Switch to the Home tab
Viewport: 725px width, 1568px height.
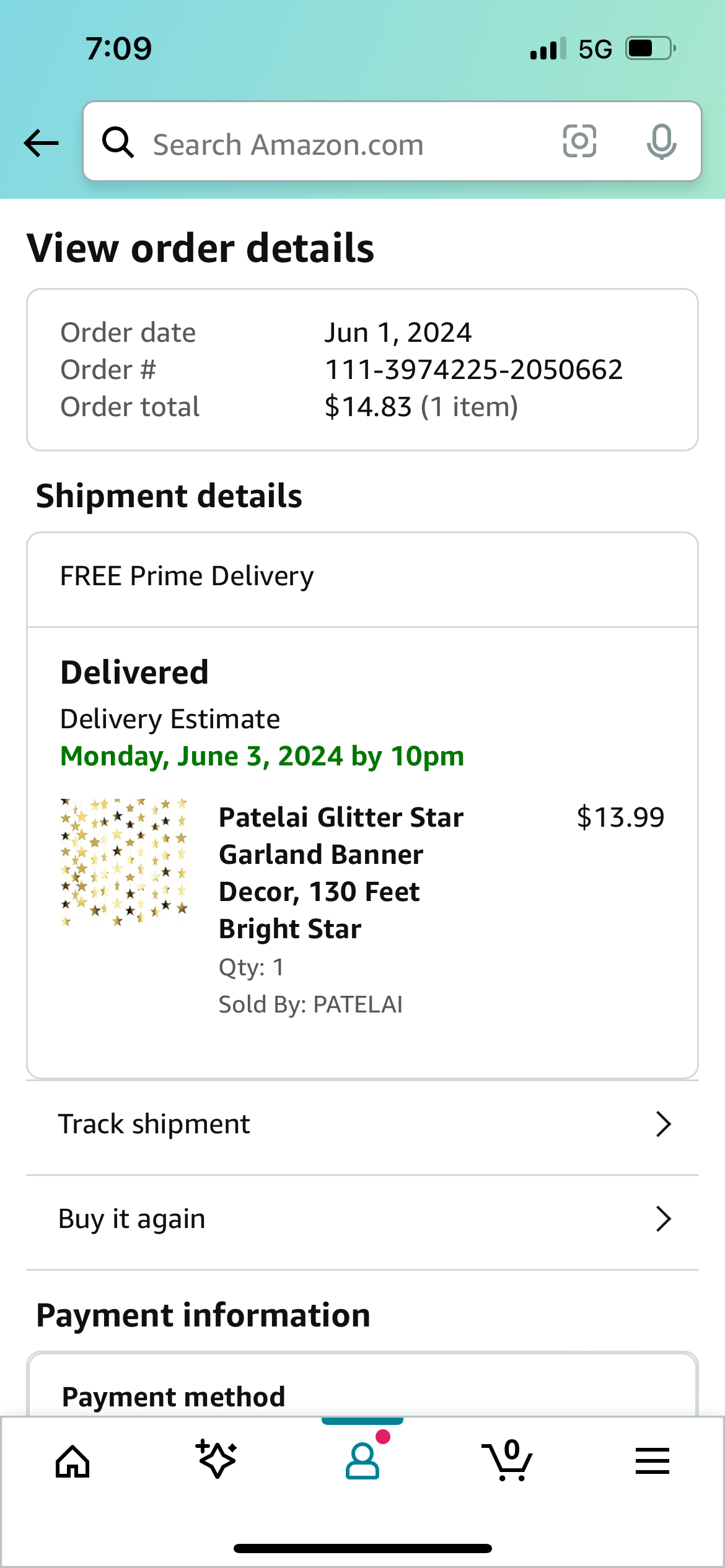click(72, 1462)
